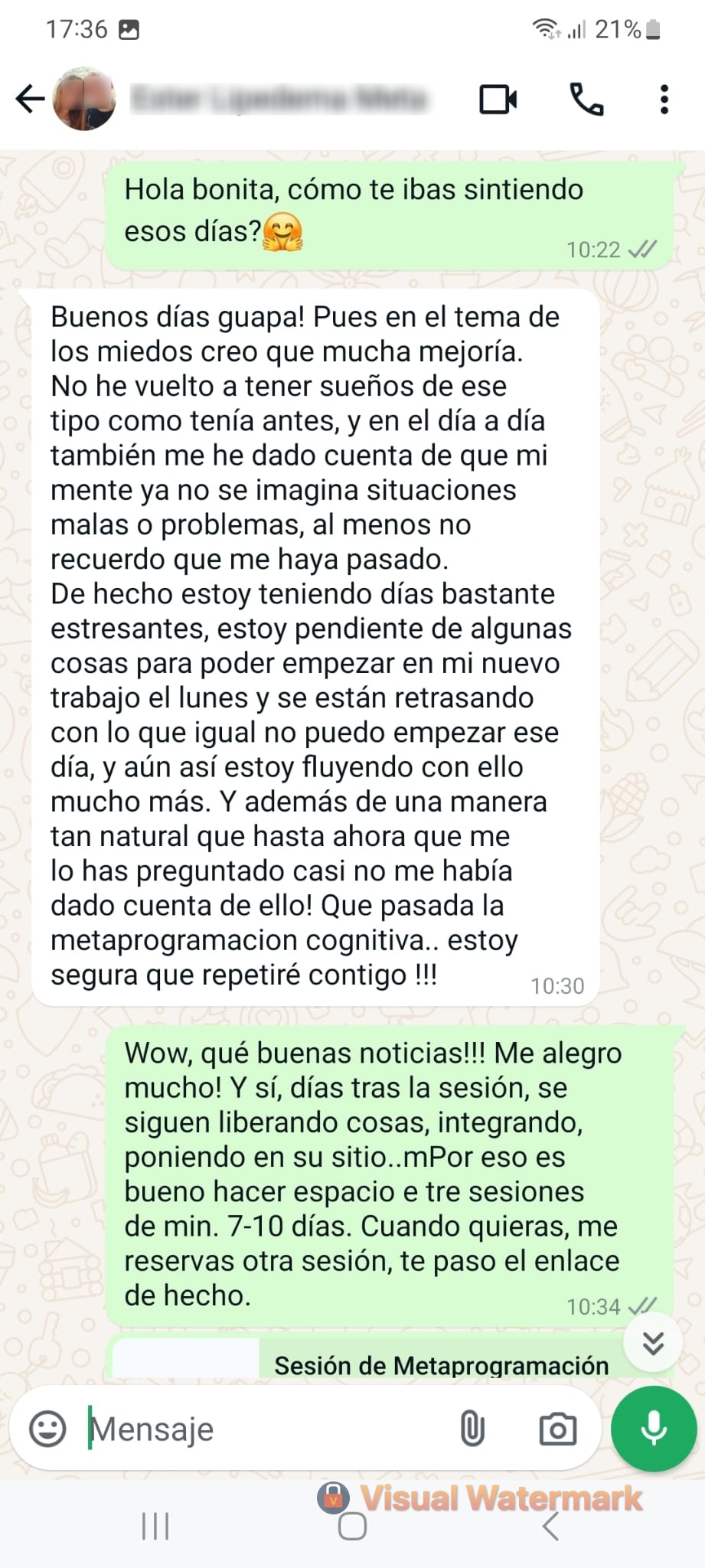
Task: Open the Sesión de Metaprogramación link preview
Action: (x=391, y=1357)
